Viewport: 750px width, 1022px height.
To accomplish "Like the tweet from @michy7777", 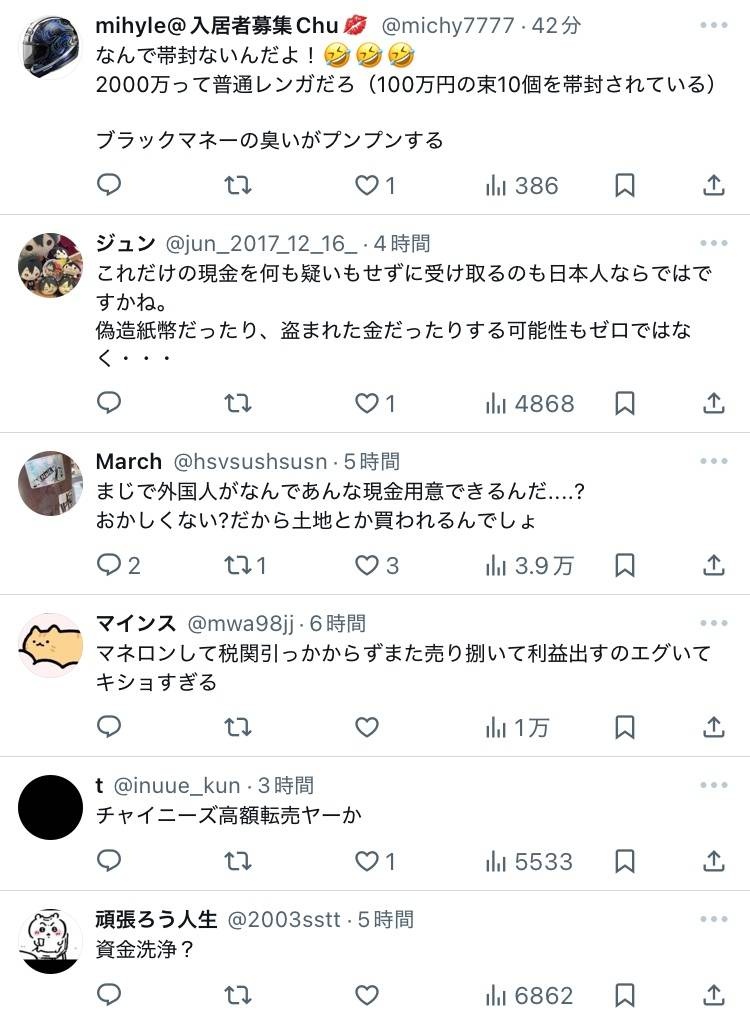I will tap(368, 185).
